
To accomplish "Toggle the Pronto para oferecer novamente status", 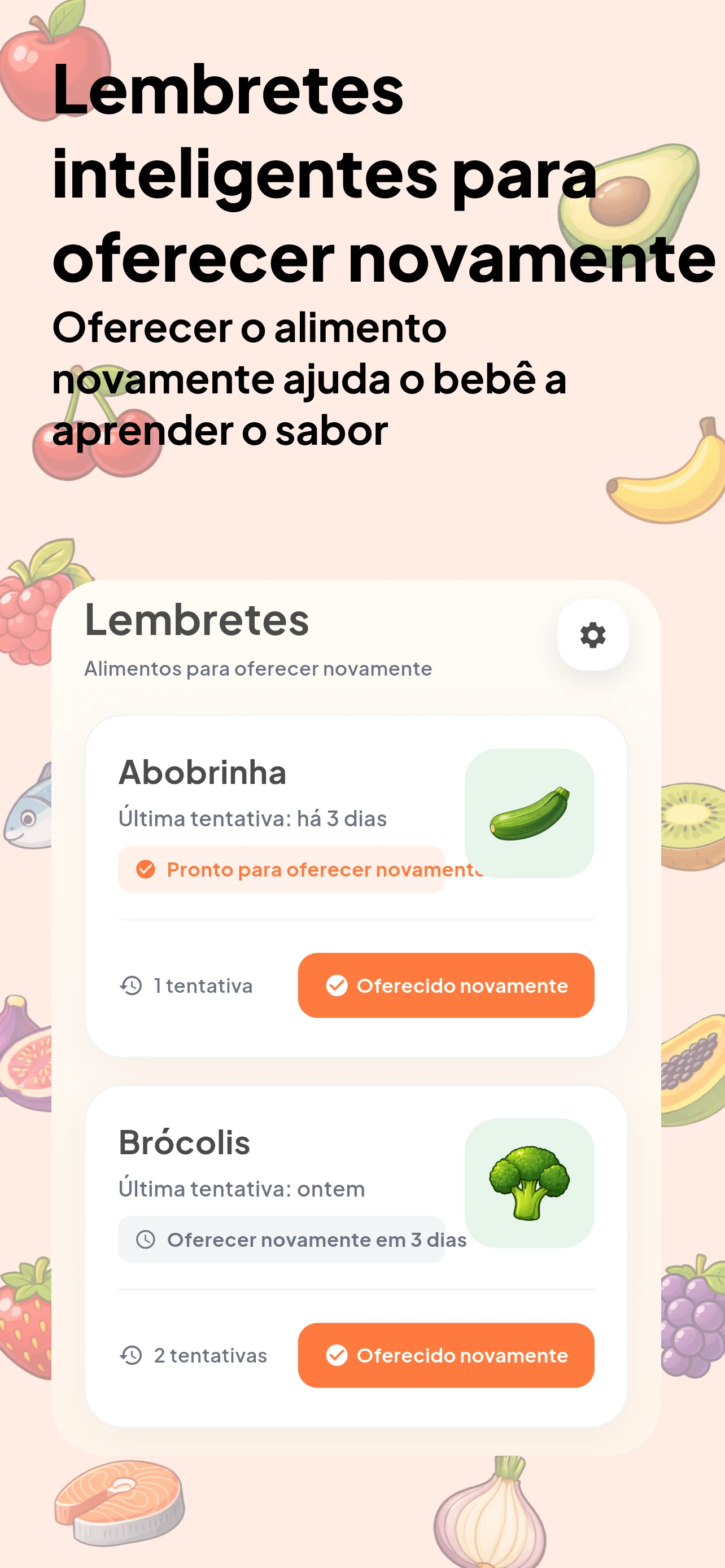I will pyautogui.click(x=282, y=869).
